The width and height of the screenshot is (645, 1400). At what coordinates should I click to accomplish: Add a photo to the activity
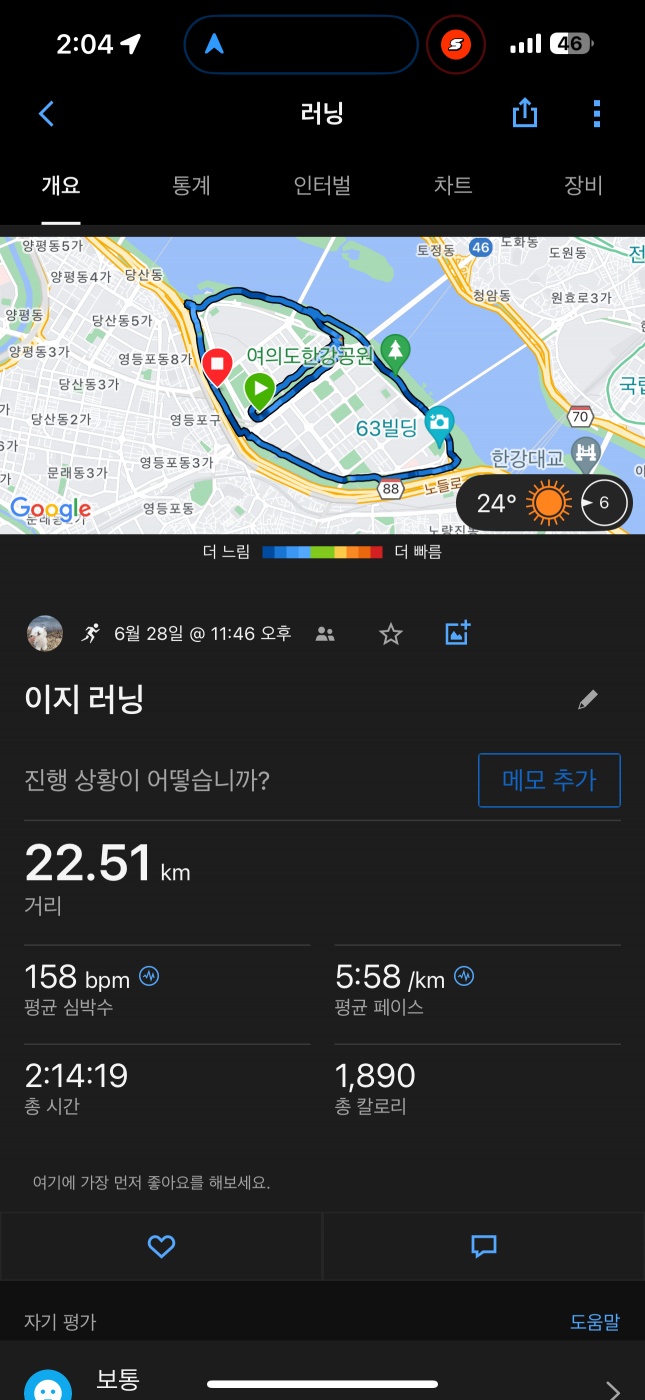tap(457, 633)
